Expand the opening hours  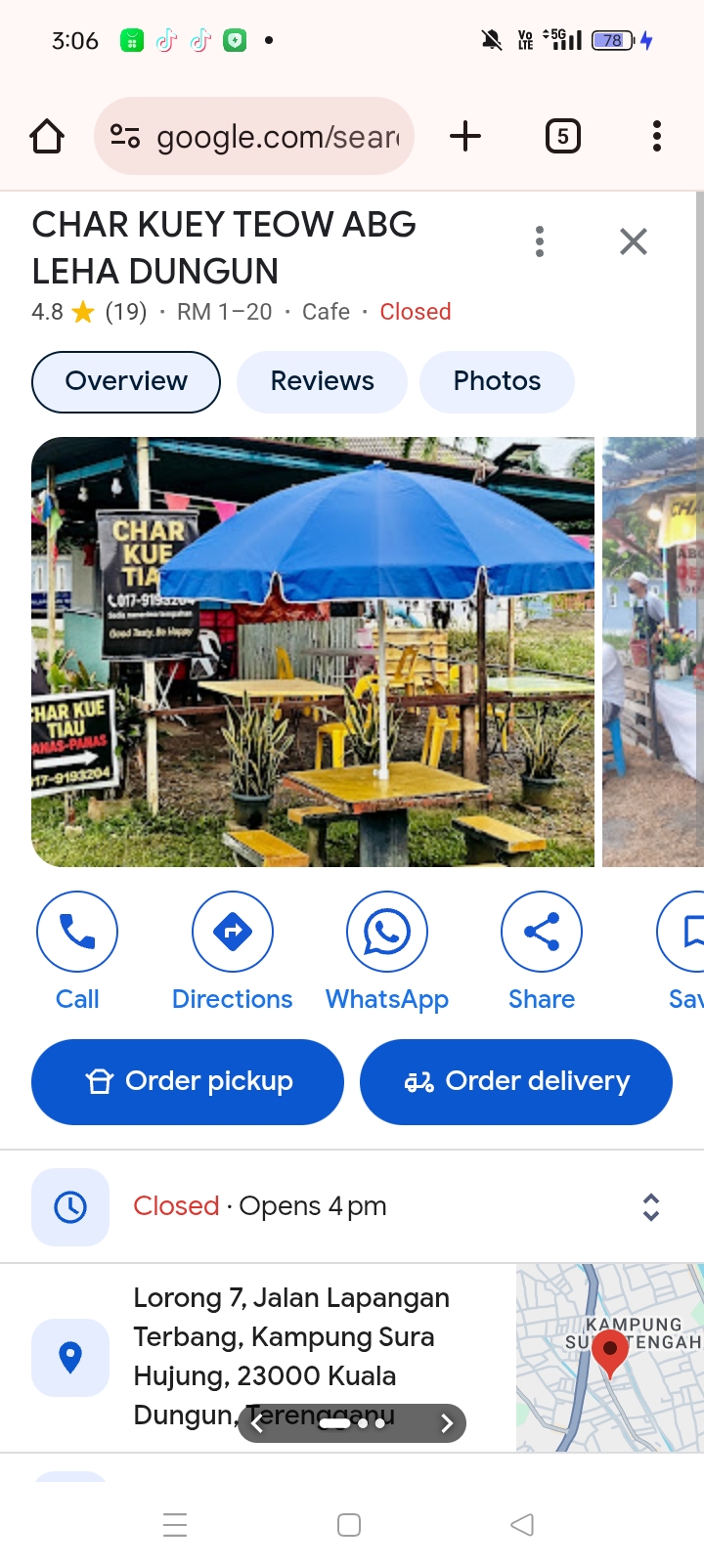[x=650, y=1206]
